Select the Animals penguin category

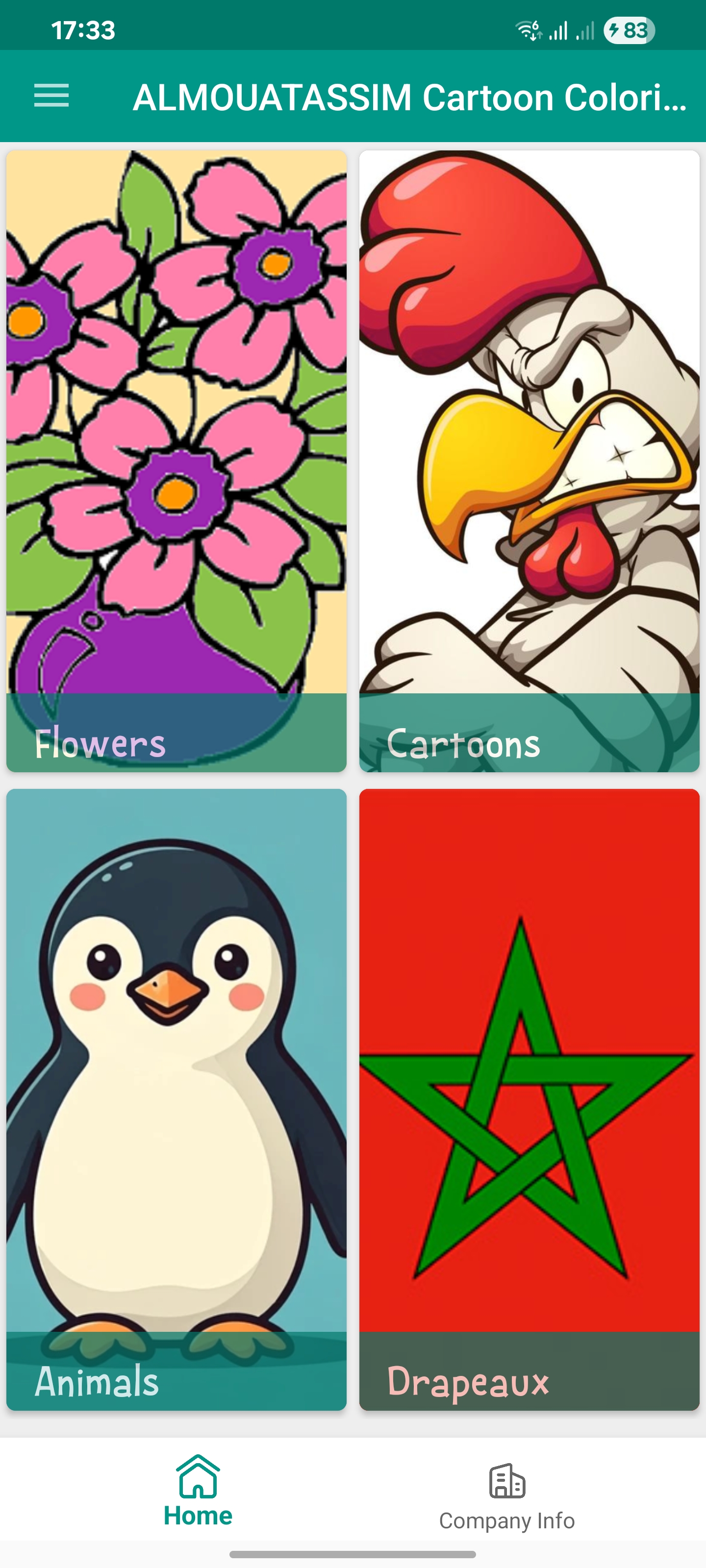176,1099
